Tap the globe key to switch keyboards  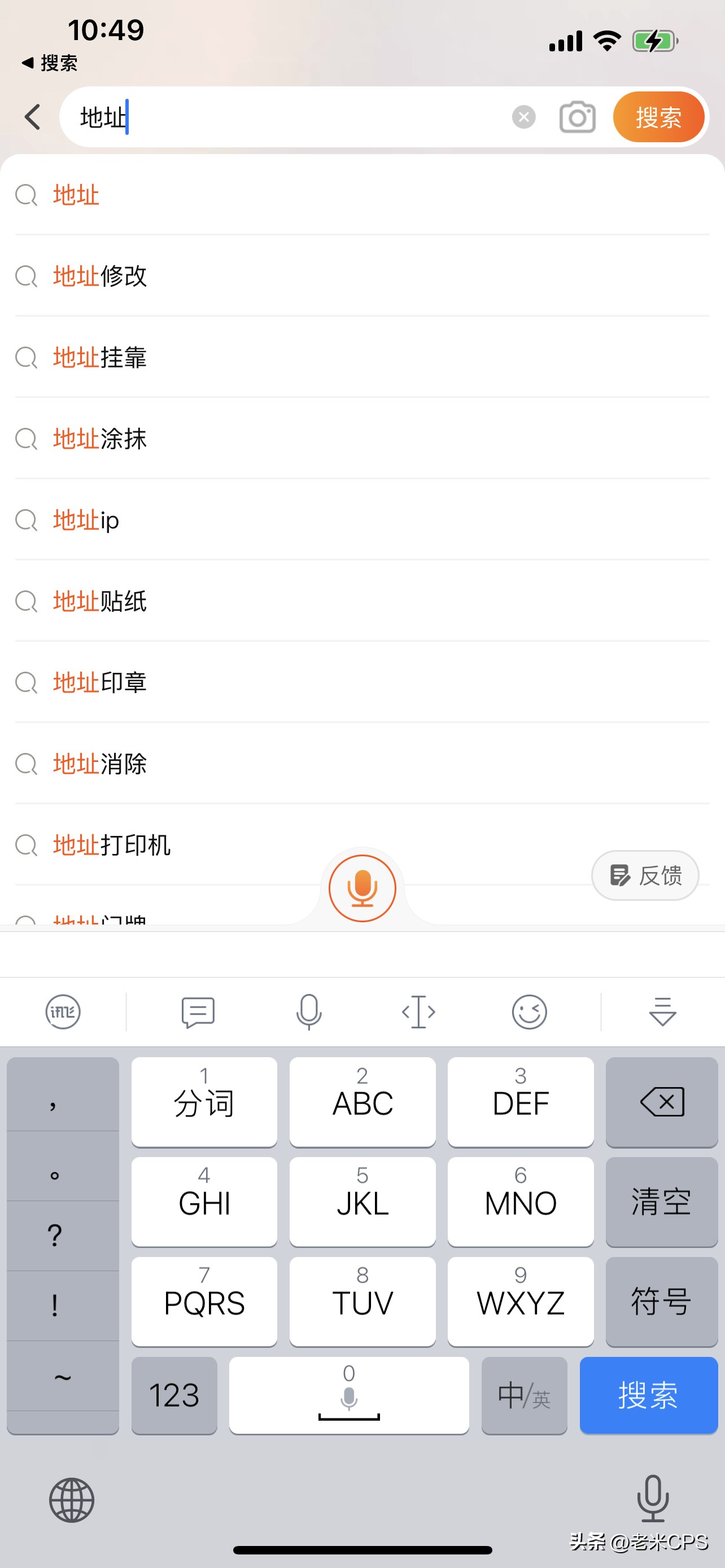pyautogui.click(x=71, y=1500)
